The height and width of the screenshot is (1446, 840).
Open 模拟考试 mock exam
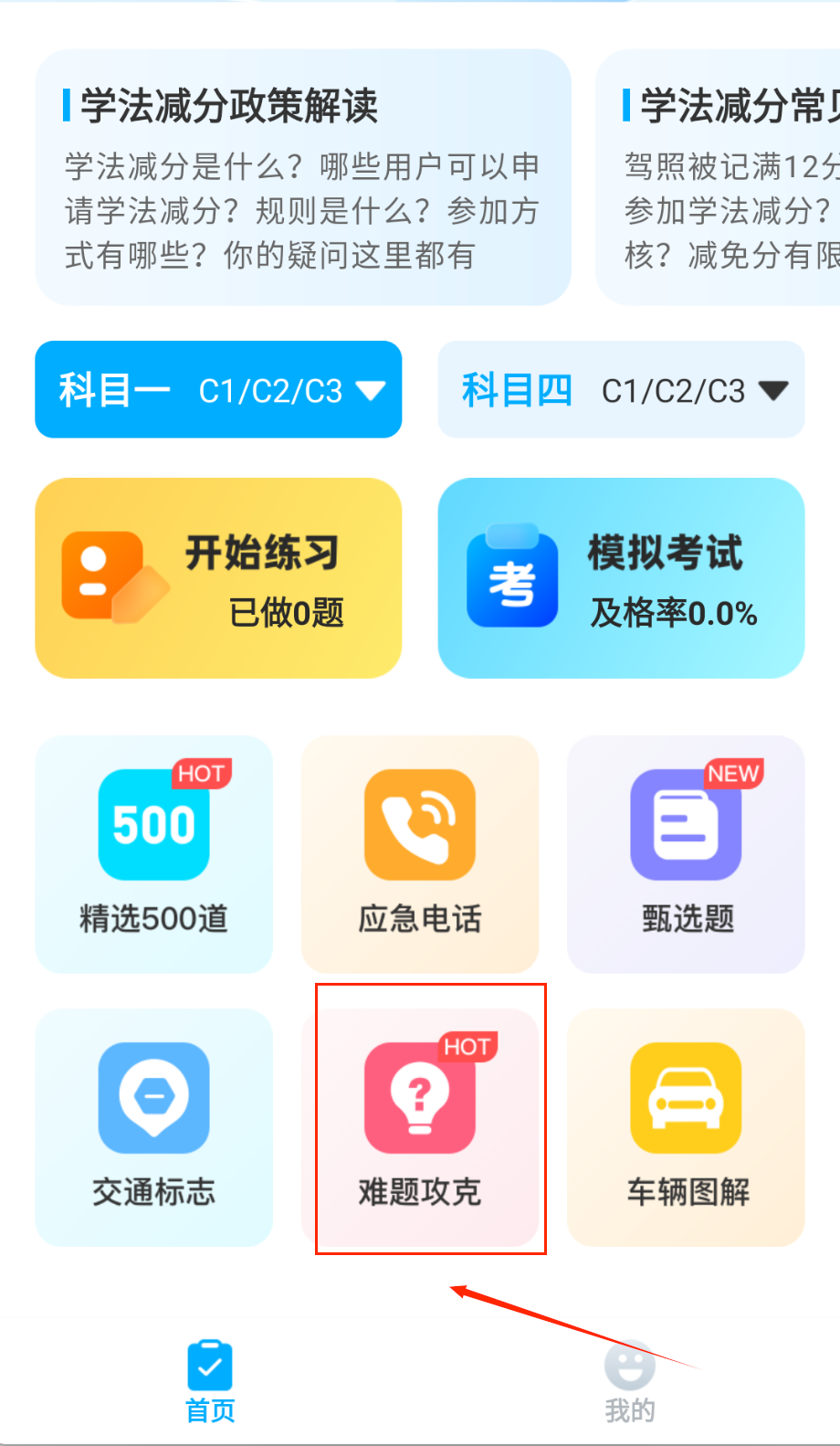(x=621, y=578)
